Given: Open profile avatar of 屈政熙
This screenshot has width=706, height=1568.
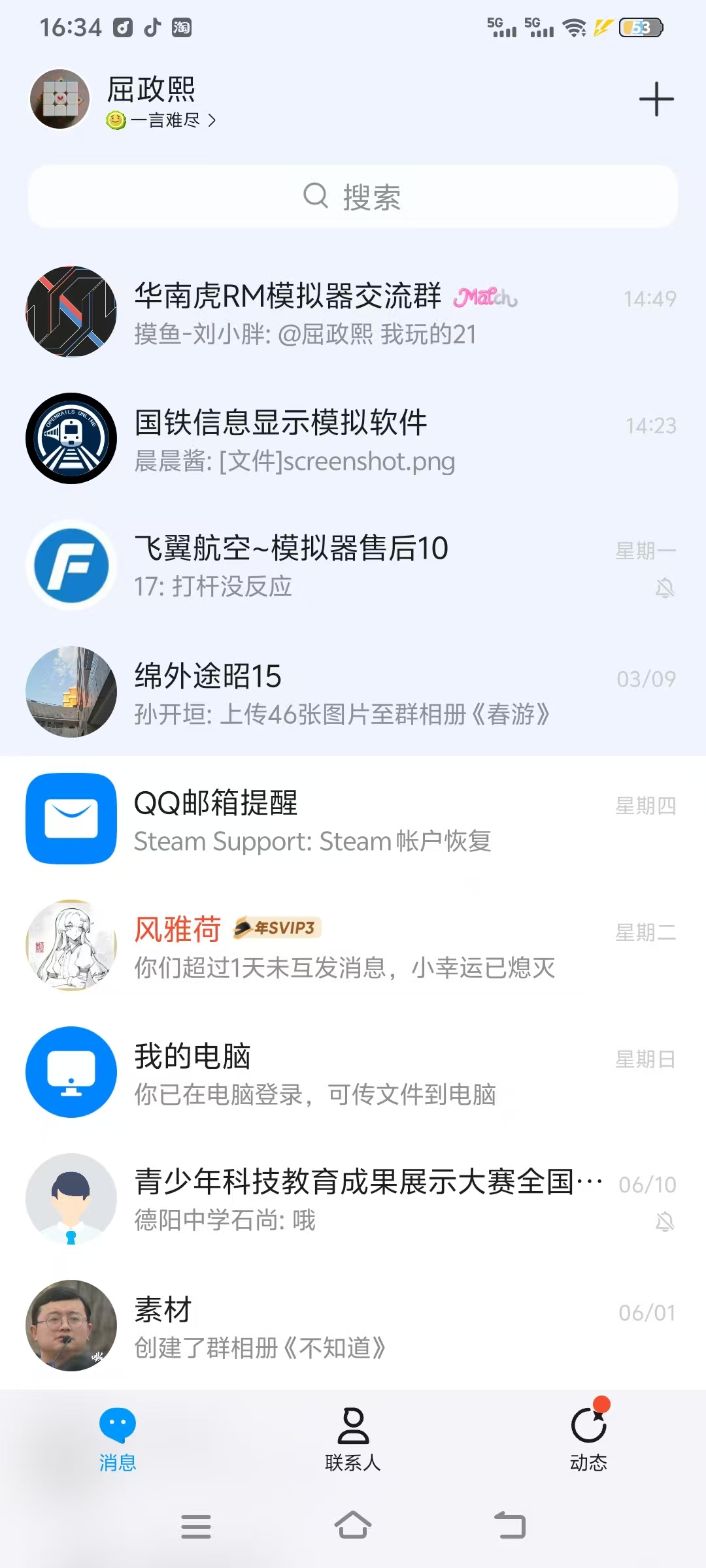Looking at the screenshot, I should [60, 99].
